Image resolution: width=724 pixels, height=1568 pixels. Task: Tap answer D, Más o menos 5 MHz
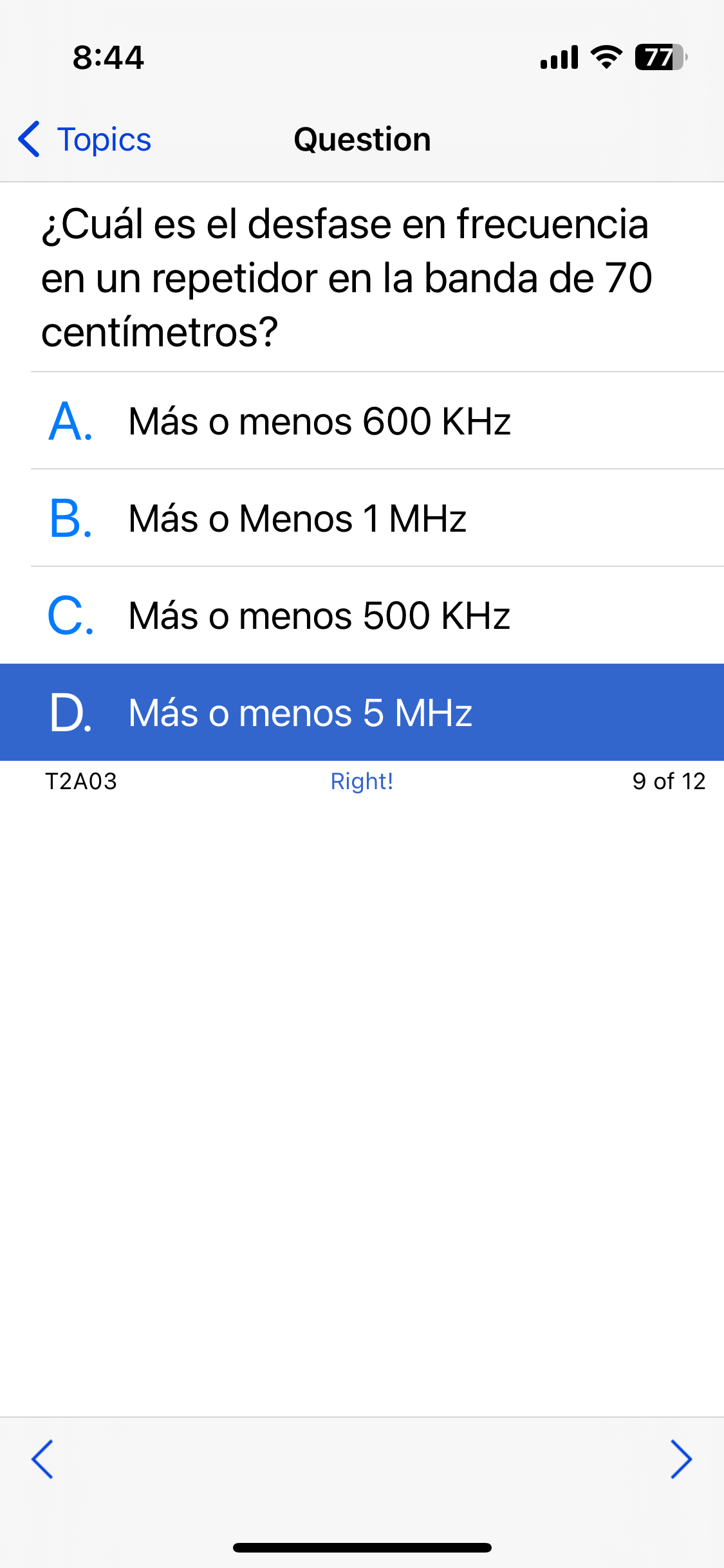tap(362, 713)
